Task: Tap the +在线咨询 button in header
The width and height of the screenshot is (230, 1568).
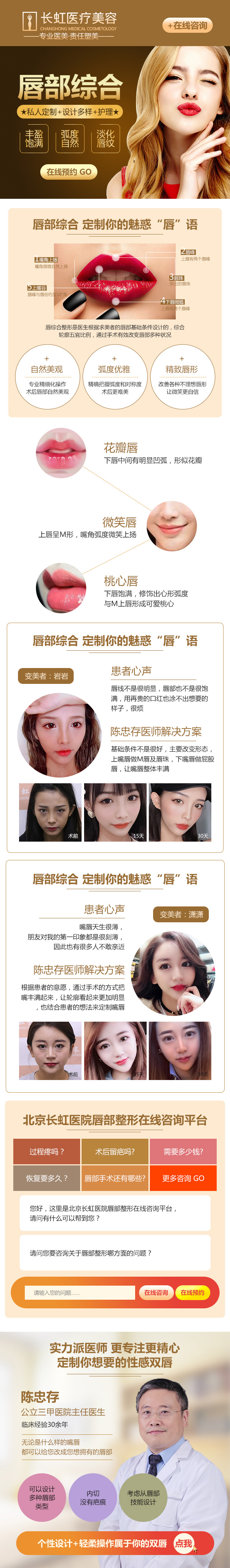Action: click(188, 26)
